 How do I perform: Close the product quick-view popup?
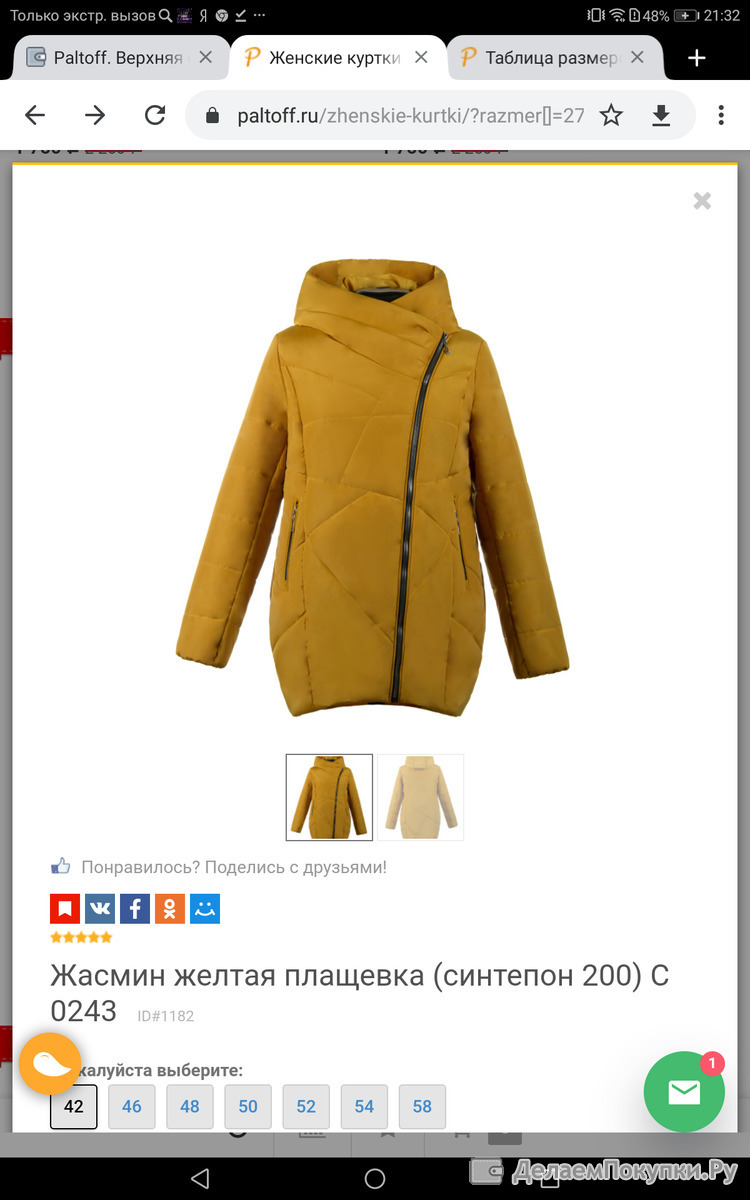pos(702,201)
